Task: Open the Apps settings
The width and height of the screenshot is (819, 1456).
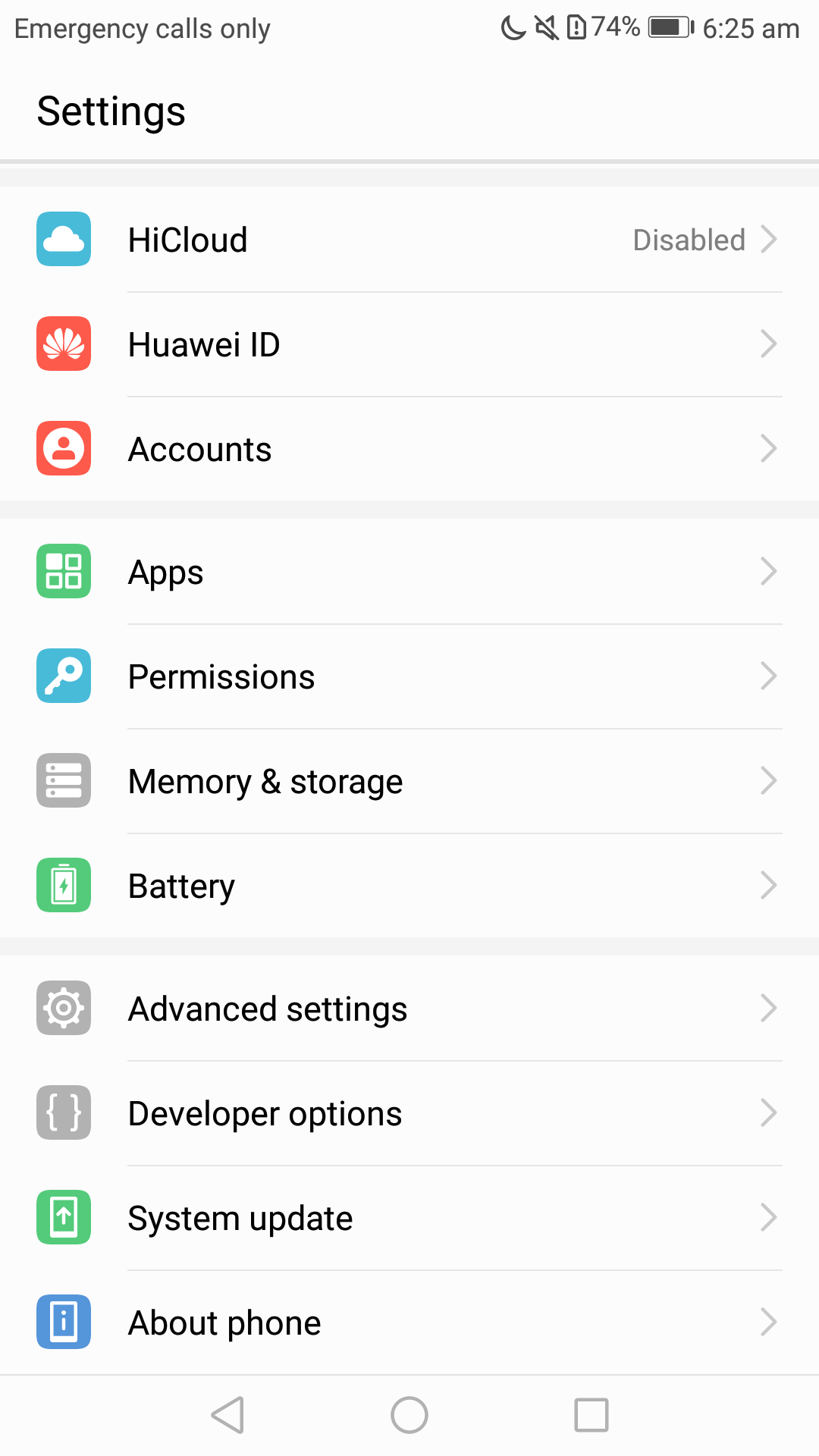Action: (409, 572)
